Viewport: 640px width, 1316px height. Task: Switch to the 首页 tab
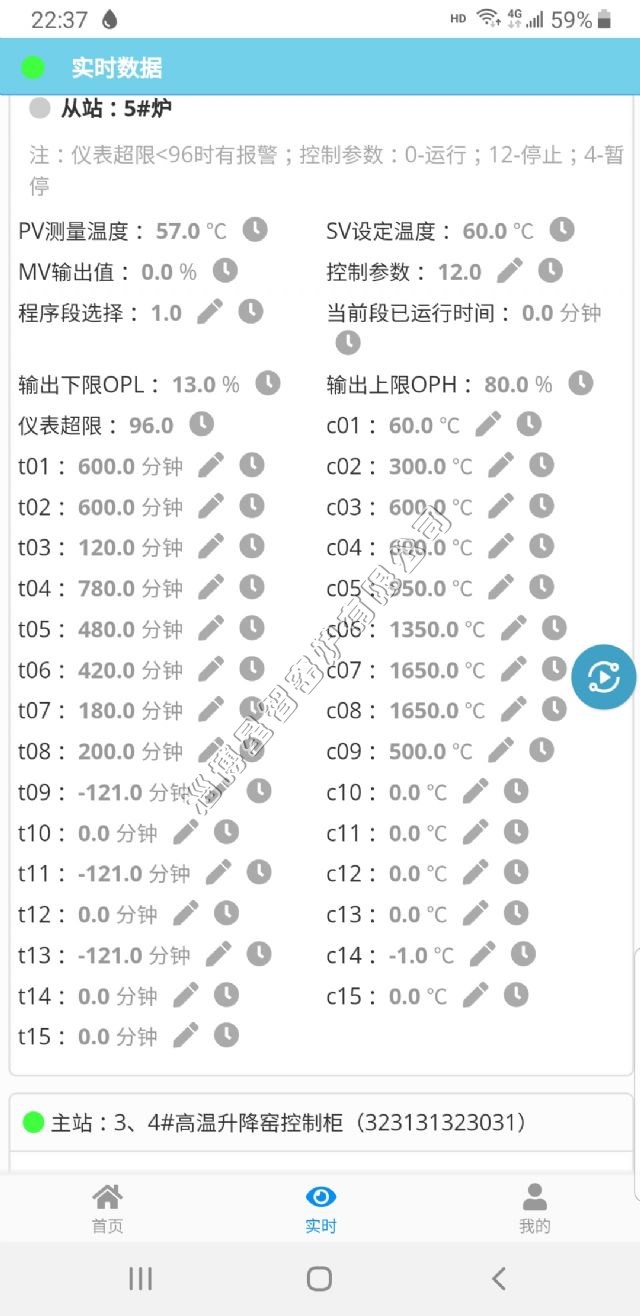(107, 1208)
